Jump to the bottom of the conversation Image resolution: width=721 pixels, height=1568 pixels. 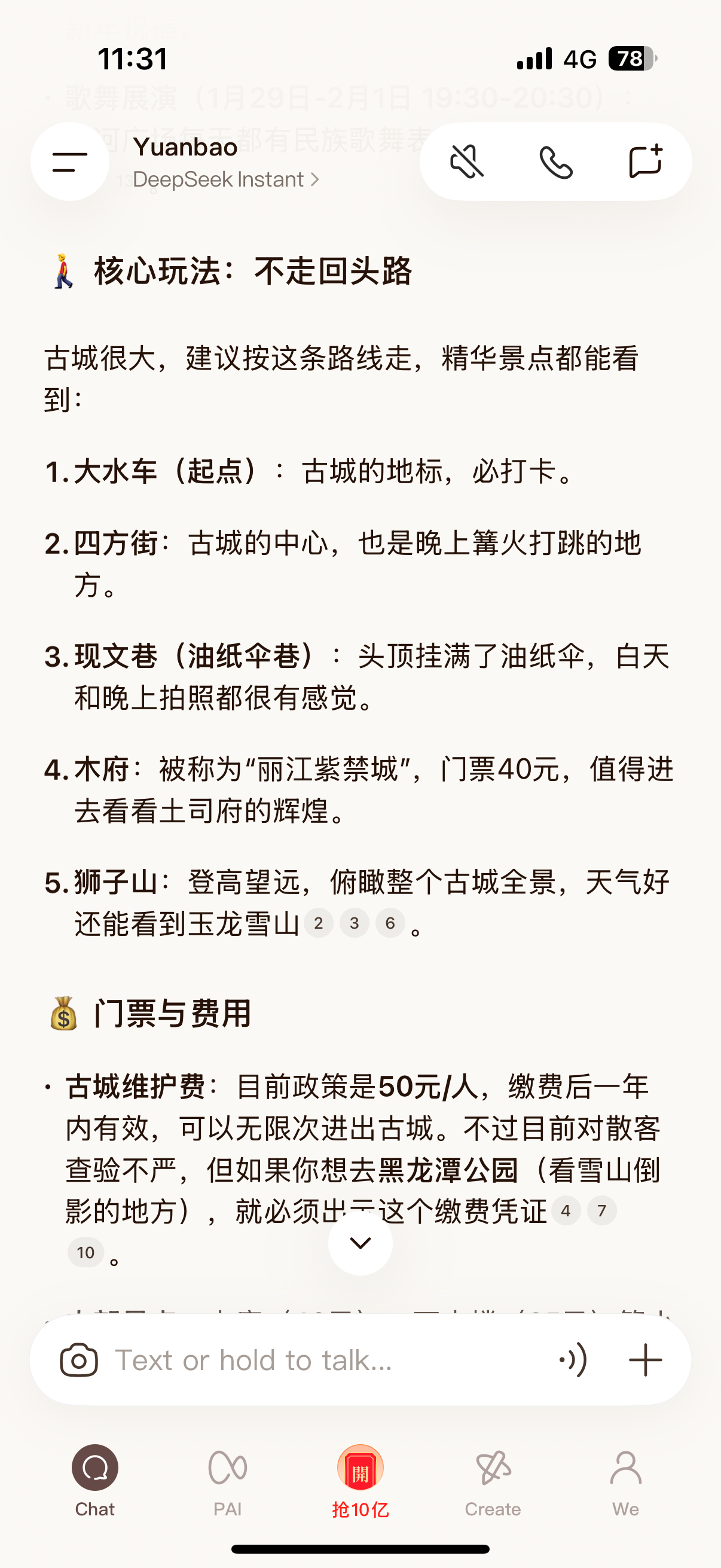click(x=360, y=1243)
